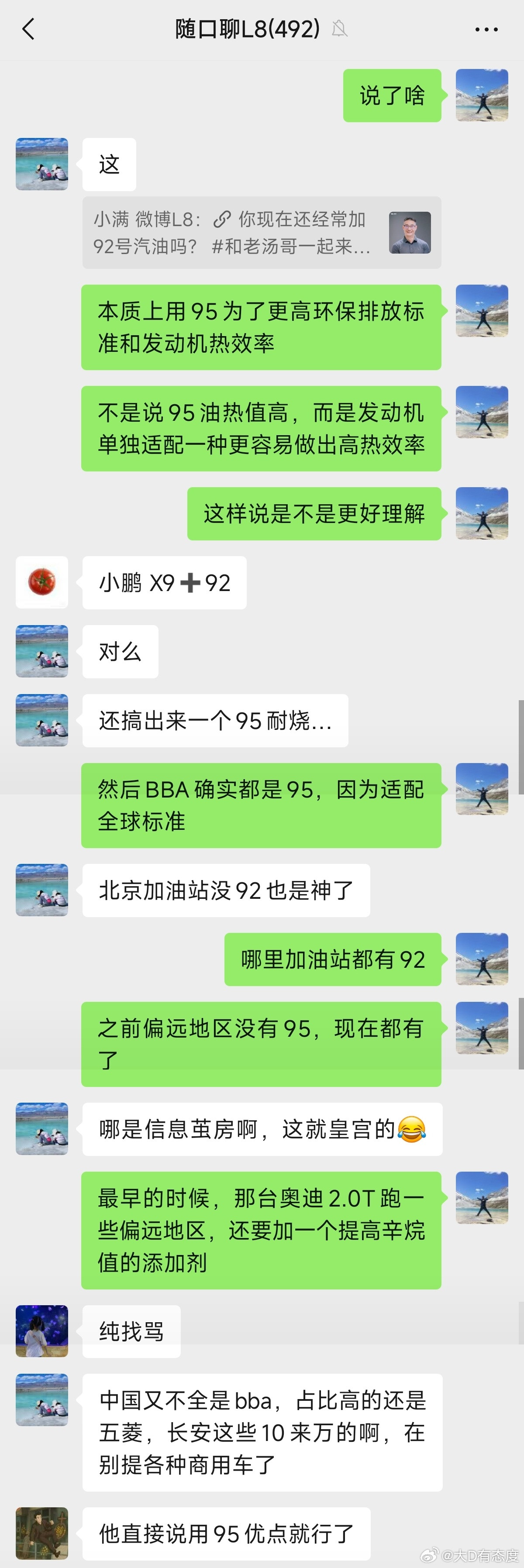The height and width of the screenshot is (1568, 524).
Task: Select the BBA 全球标准 message bubble
Action: (261, 805)
